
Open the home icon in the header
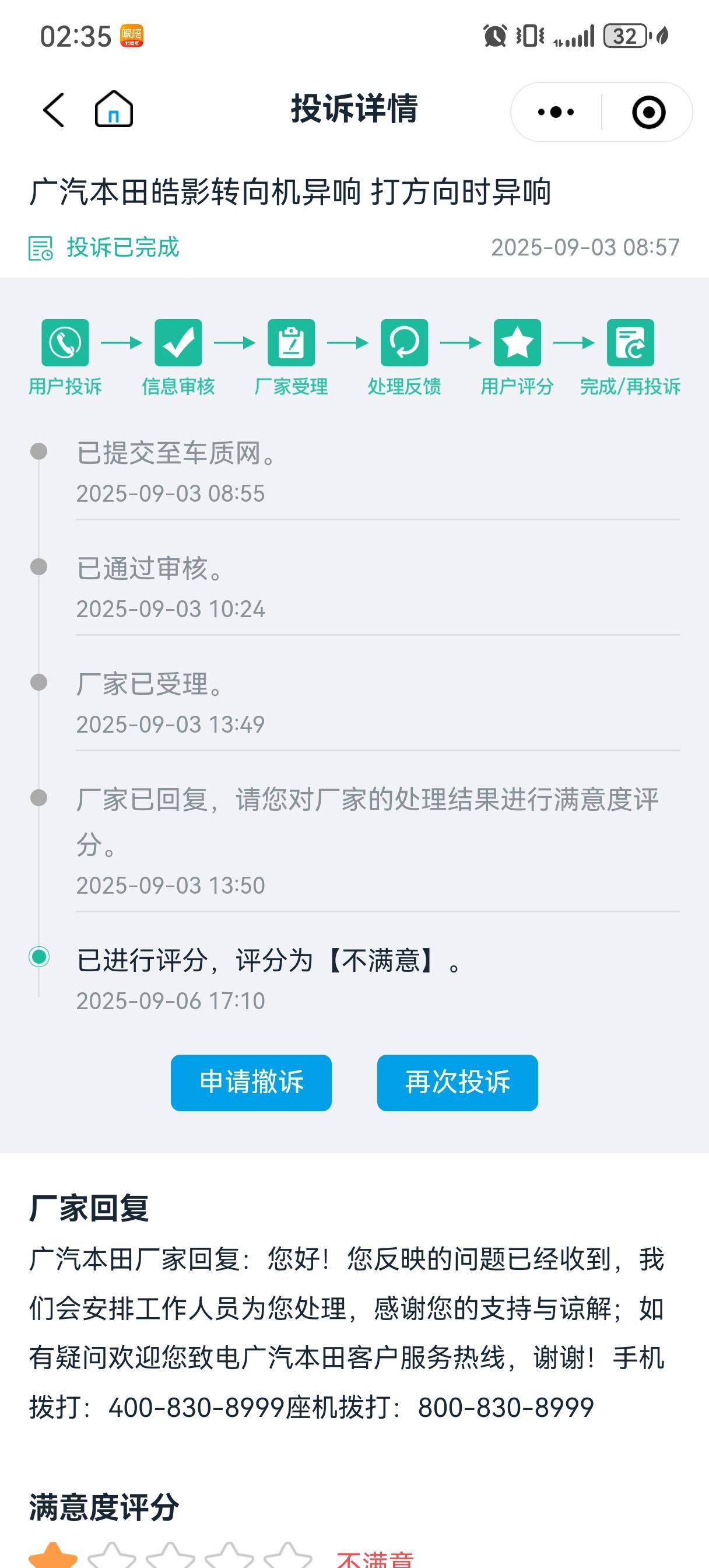[114, 109]
